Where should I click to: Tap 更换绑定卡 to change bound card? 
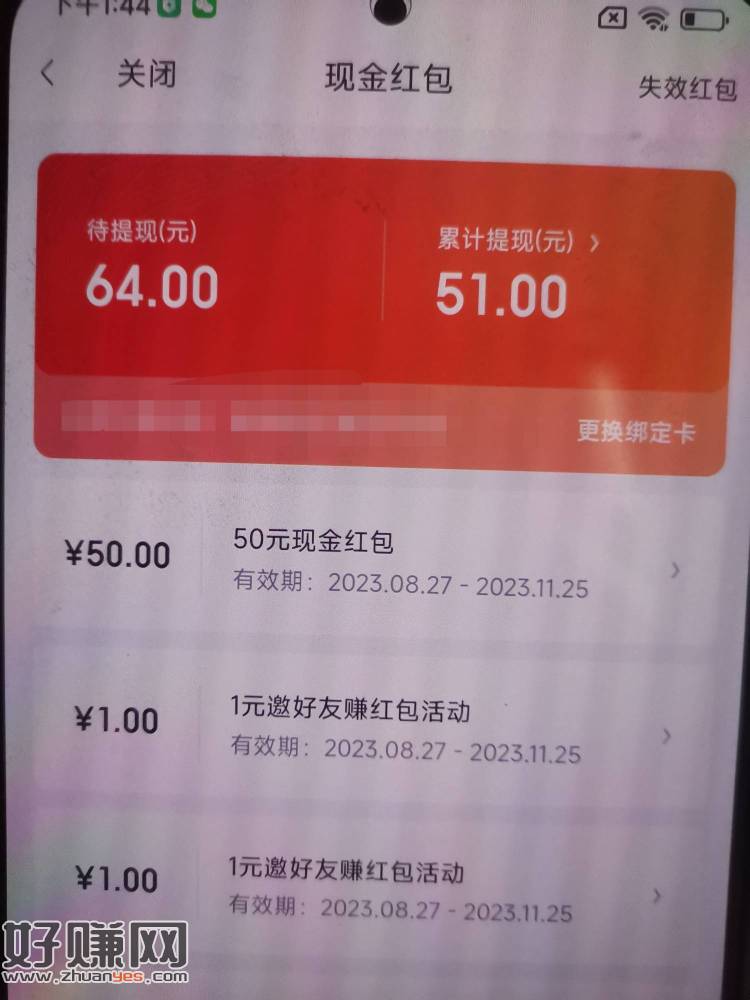click(x=636, y=432)
